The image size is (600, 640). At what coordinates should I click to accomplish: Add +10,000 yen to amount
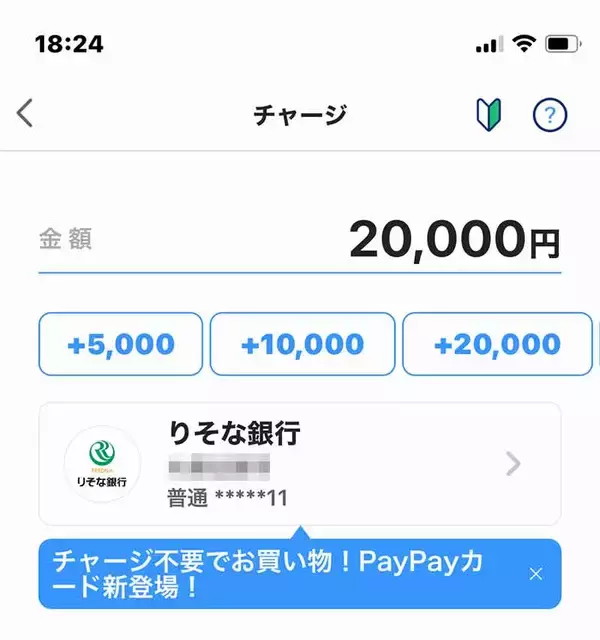click(x=302, y=345)
